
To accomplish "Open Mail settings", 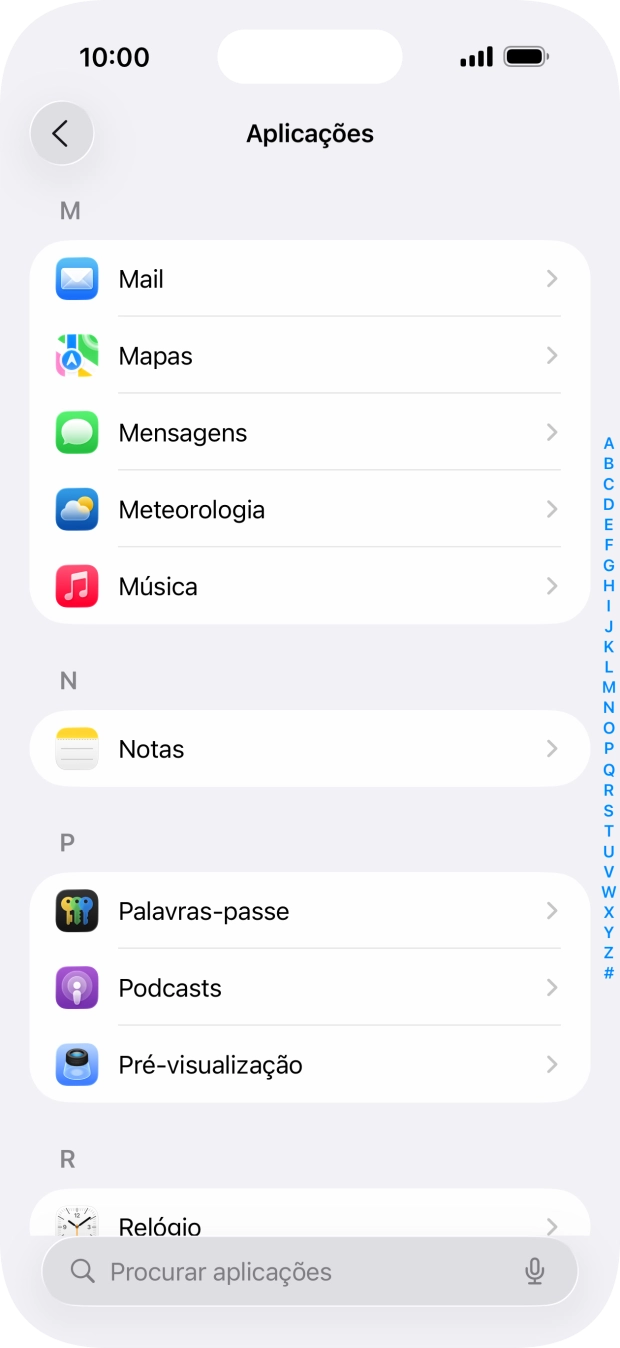I will coord(309,279).
